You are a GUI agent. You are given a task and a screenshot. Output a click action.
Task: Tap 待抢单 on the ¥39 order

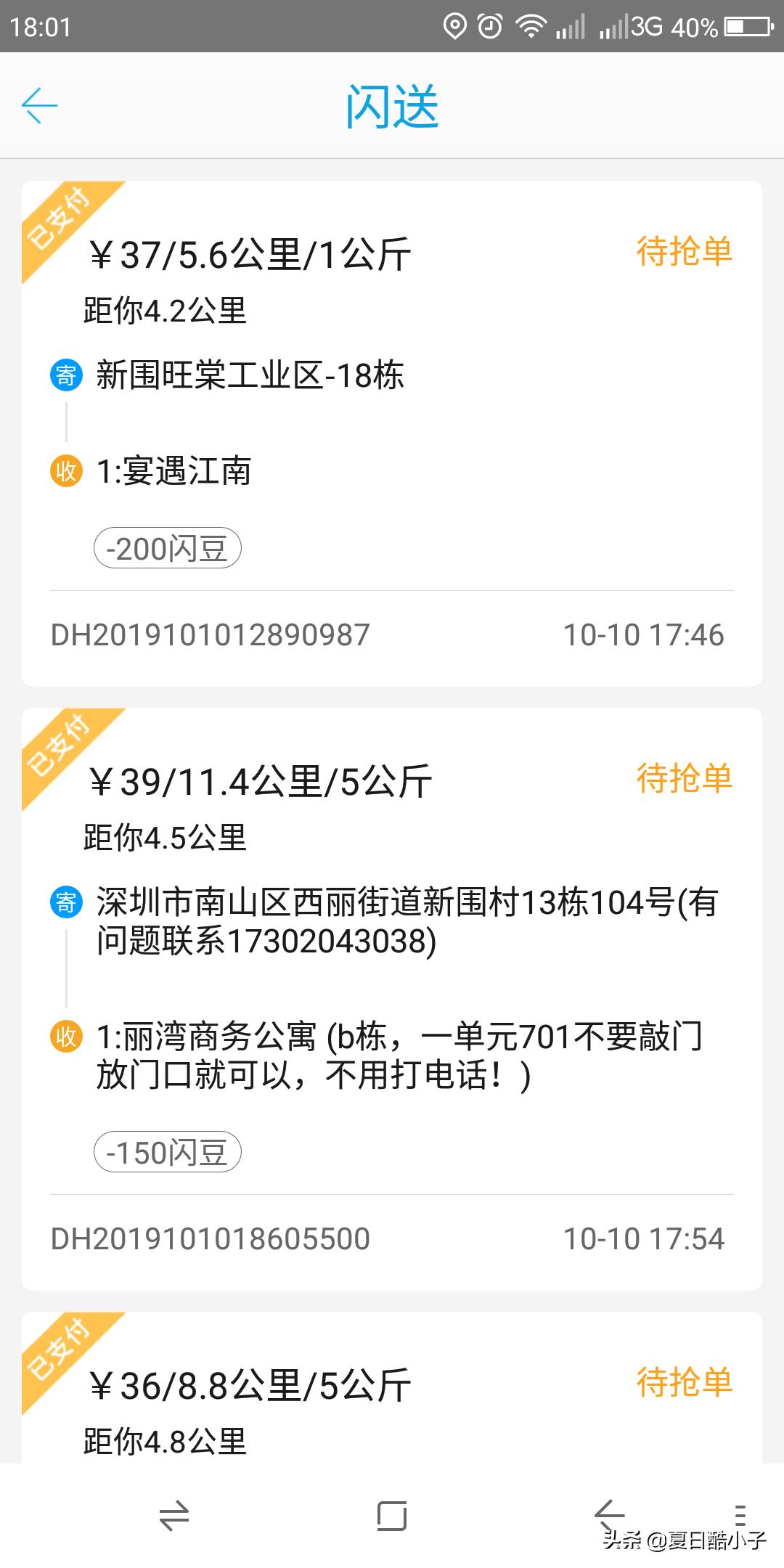click(x=683, y=779)
